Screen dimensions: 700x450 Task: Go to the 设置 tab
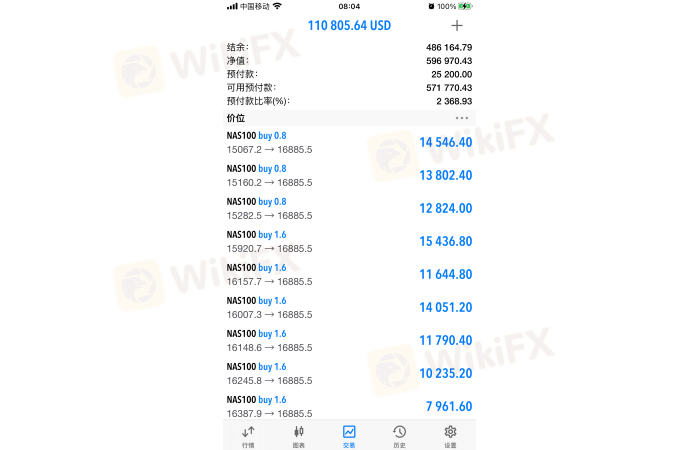click(450, 435)
